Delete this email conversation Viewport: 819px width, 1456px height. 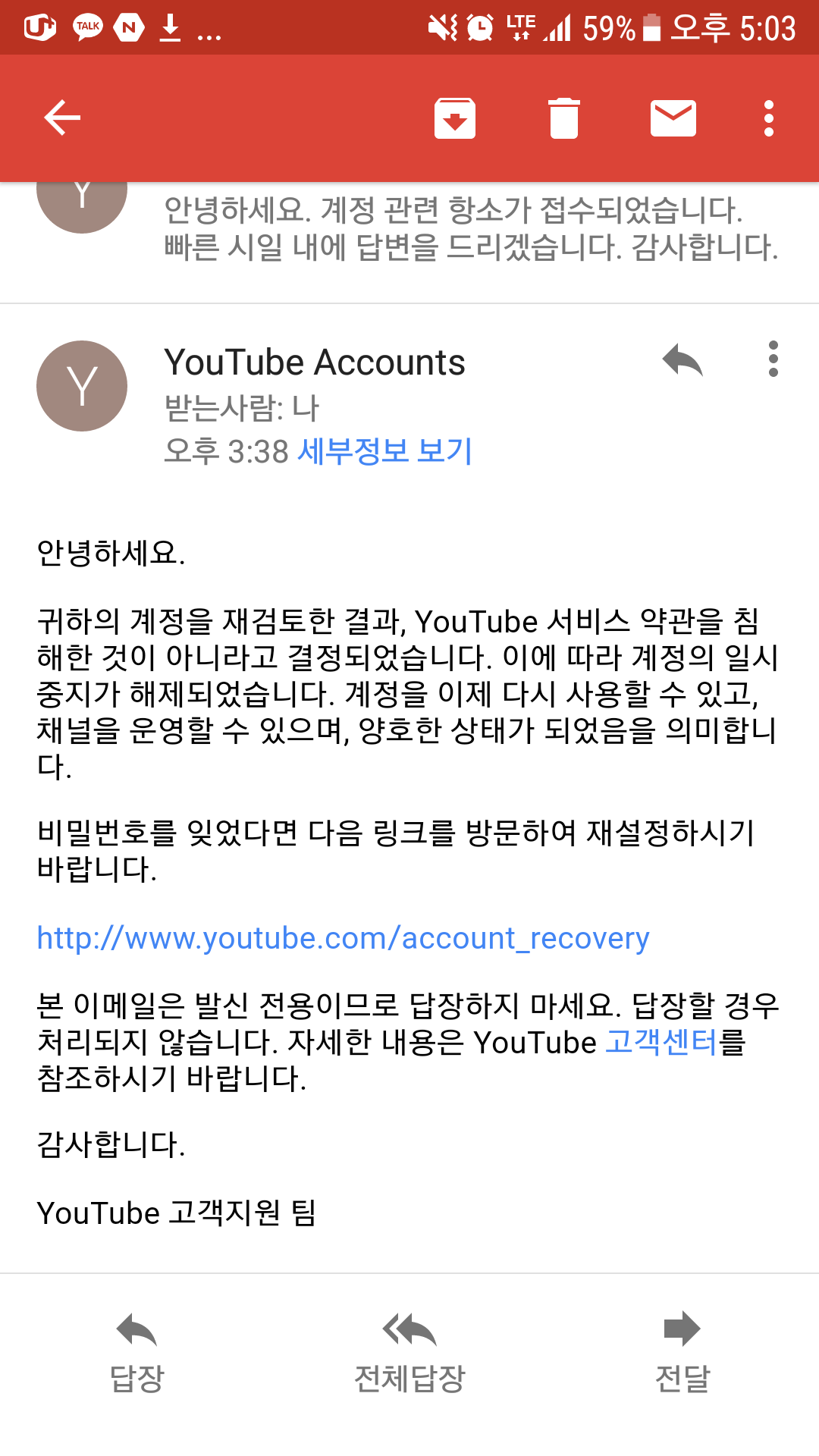563,118
